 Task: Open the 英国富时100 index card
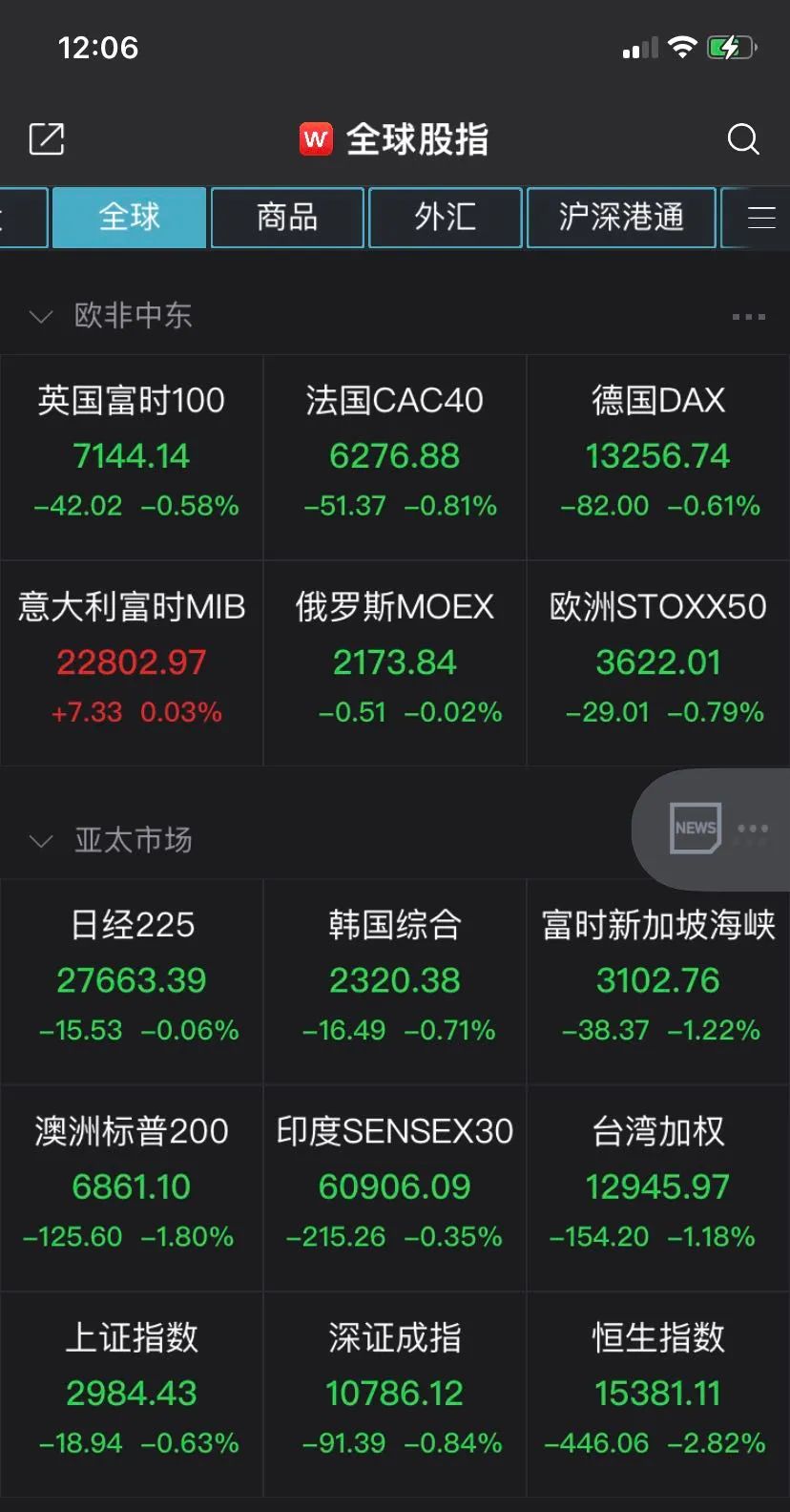[x=132, y=456]
